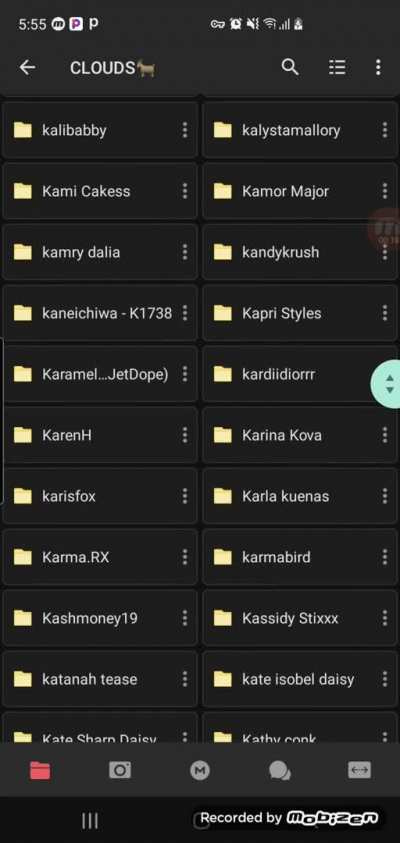Image resolution: width=400 pixels, height=843 pixels.
Task: Open the KarenH folder
Action: click(x=100, y=435)
